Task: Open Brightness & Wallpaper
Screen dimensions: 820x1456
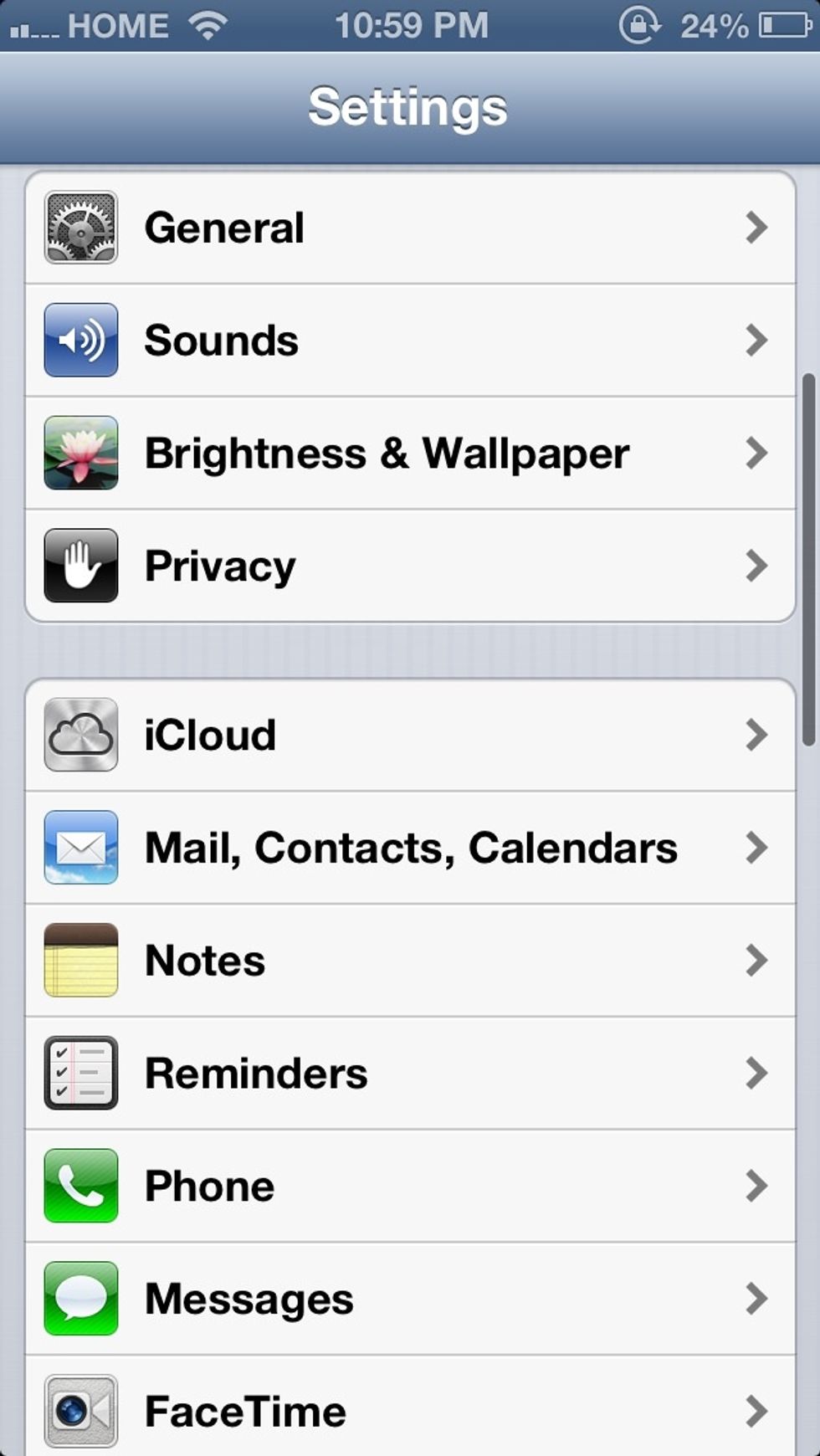Action: (409, 454)
